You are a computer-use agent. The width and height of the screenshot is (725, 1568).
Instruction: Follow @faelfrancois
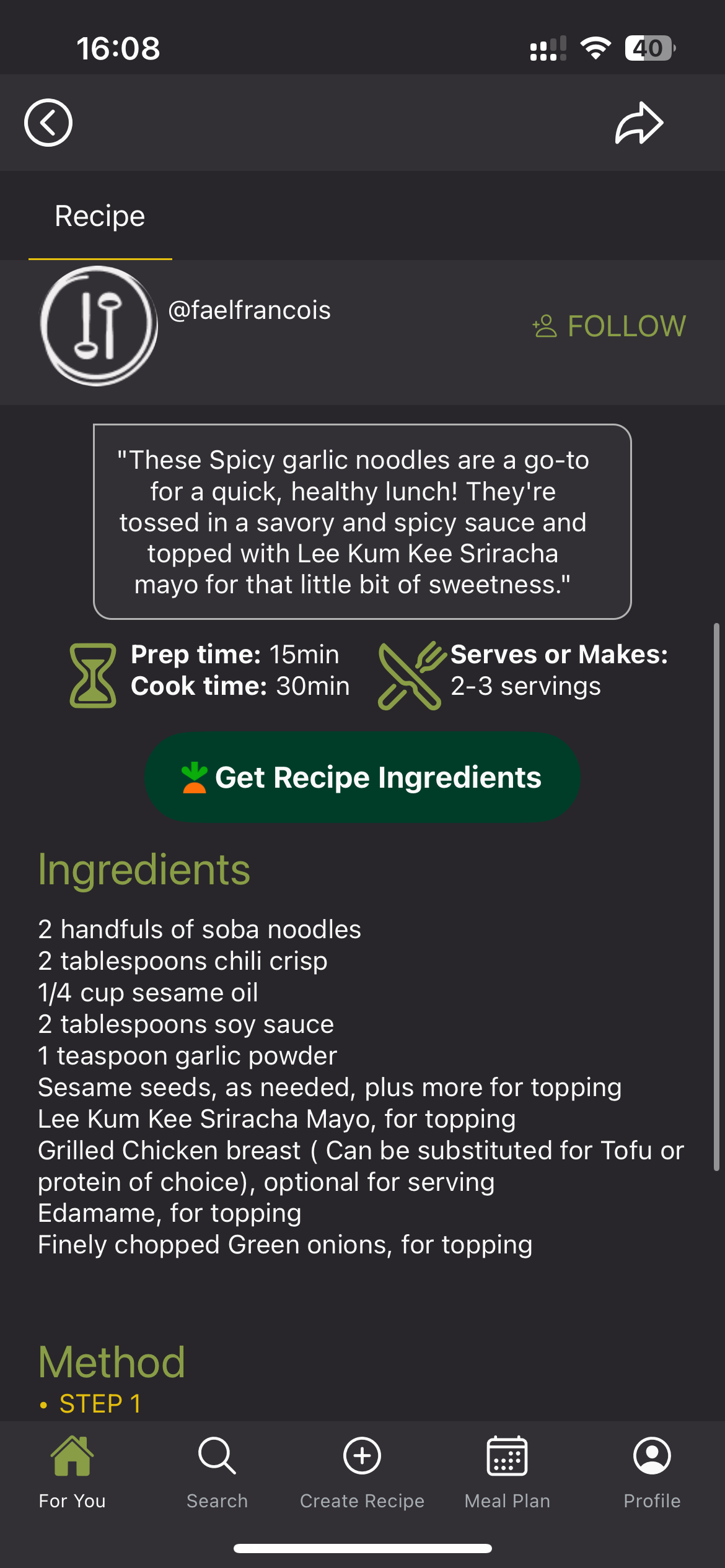[x=610, y=326]
